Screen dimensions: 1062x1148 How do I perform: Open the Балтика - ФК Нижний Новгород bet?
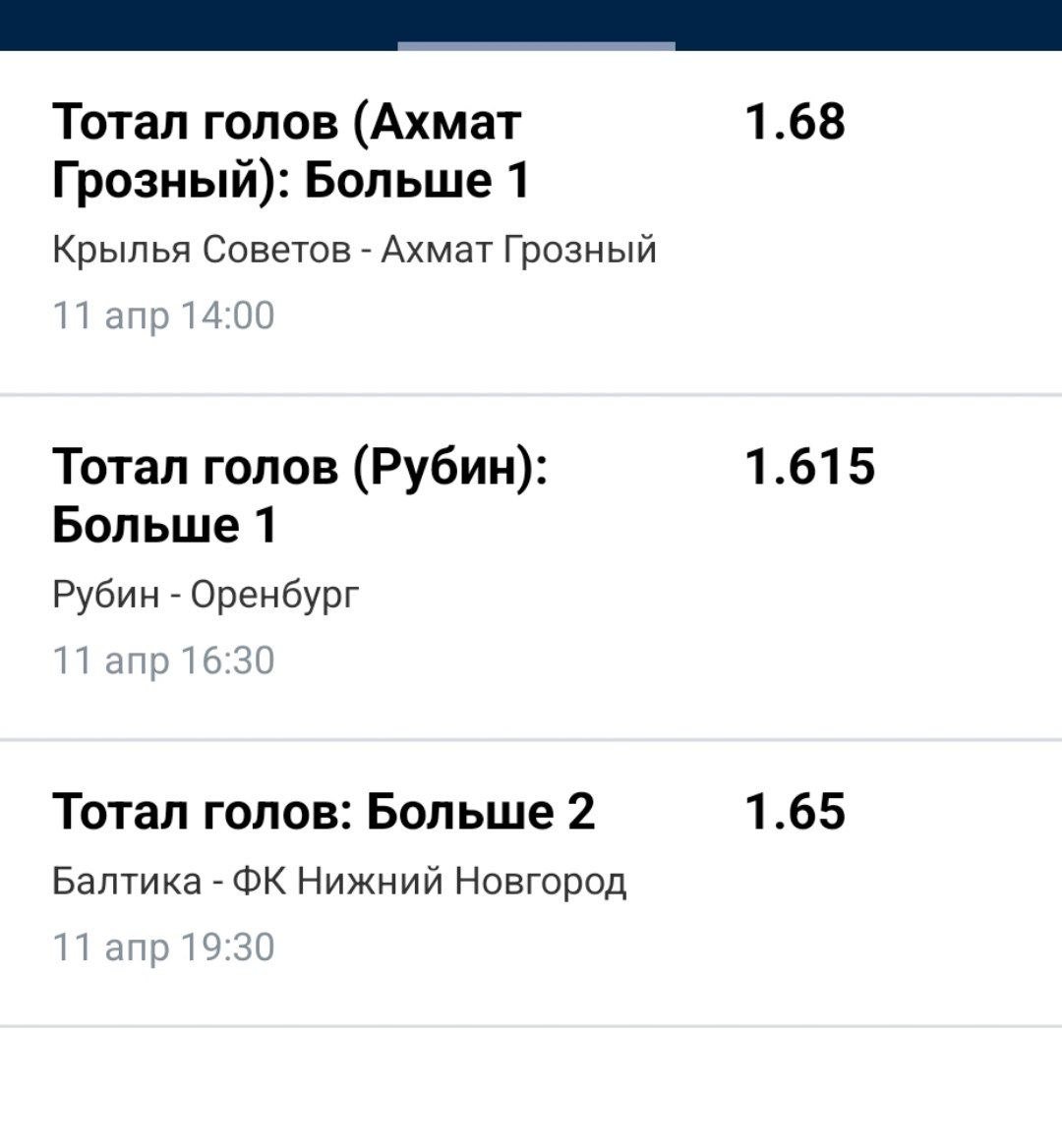click(x=339, y=880)
